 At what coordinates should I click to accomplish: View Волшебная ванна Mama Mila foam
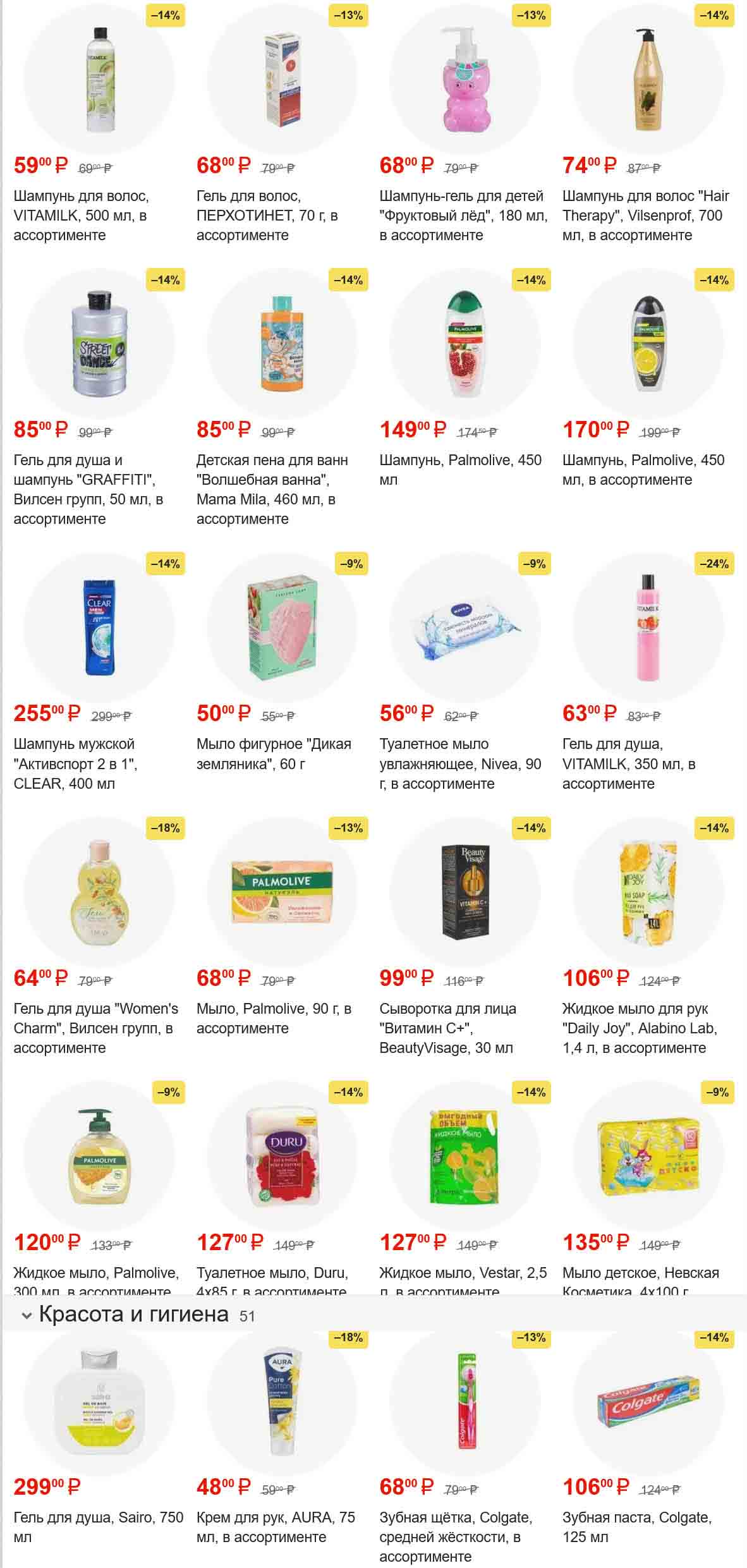281,344
